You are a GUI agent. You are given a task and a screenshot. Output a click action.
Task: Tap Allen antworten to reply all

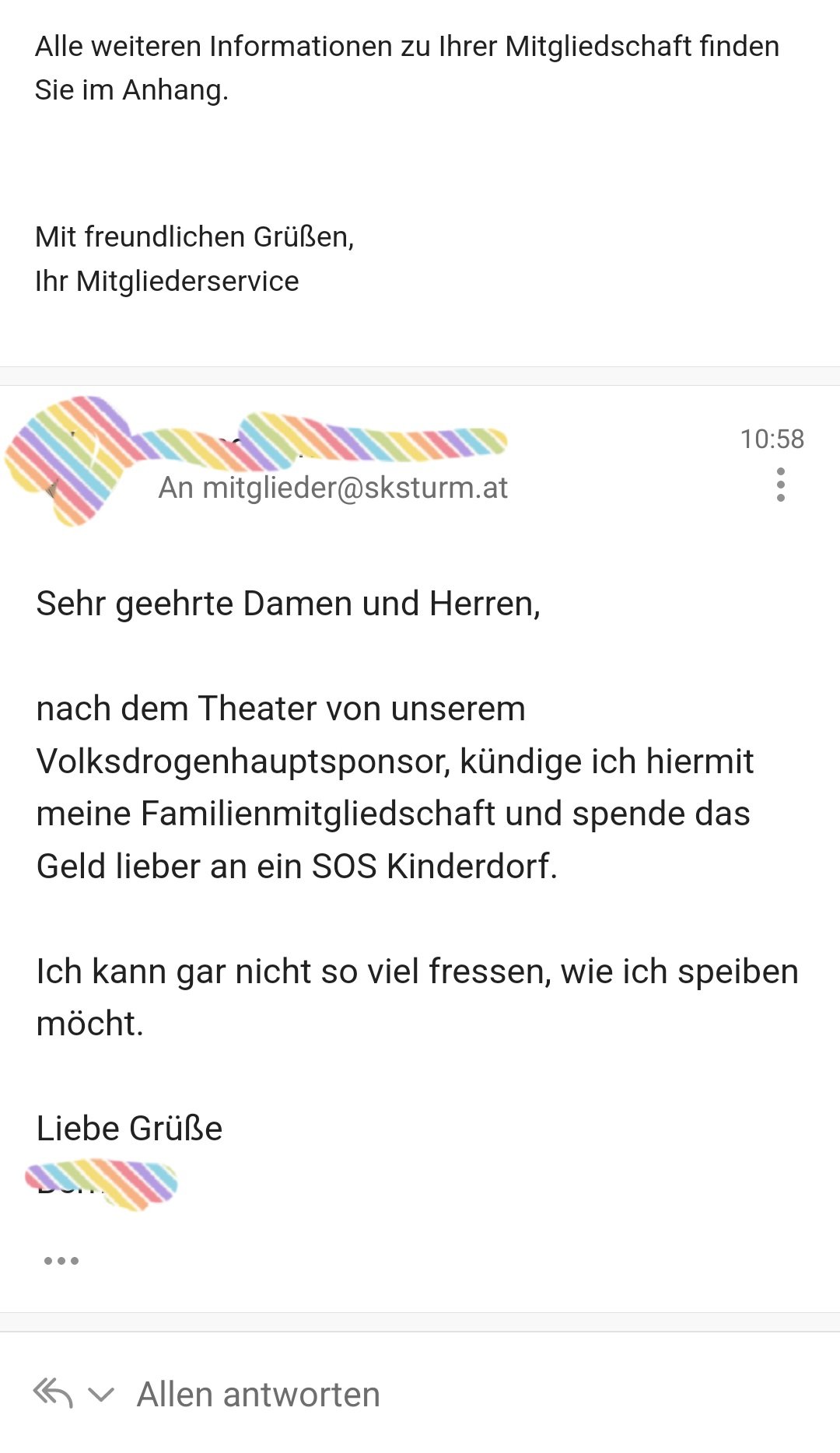(x=258, y=1395)
